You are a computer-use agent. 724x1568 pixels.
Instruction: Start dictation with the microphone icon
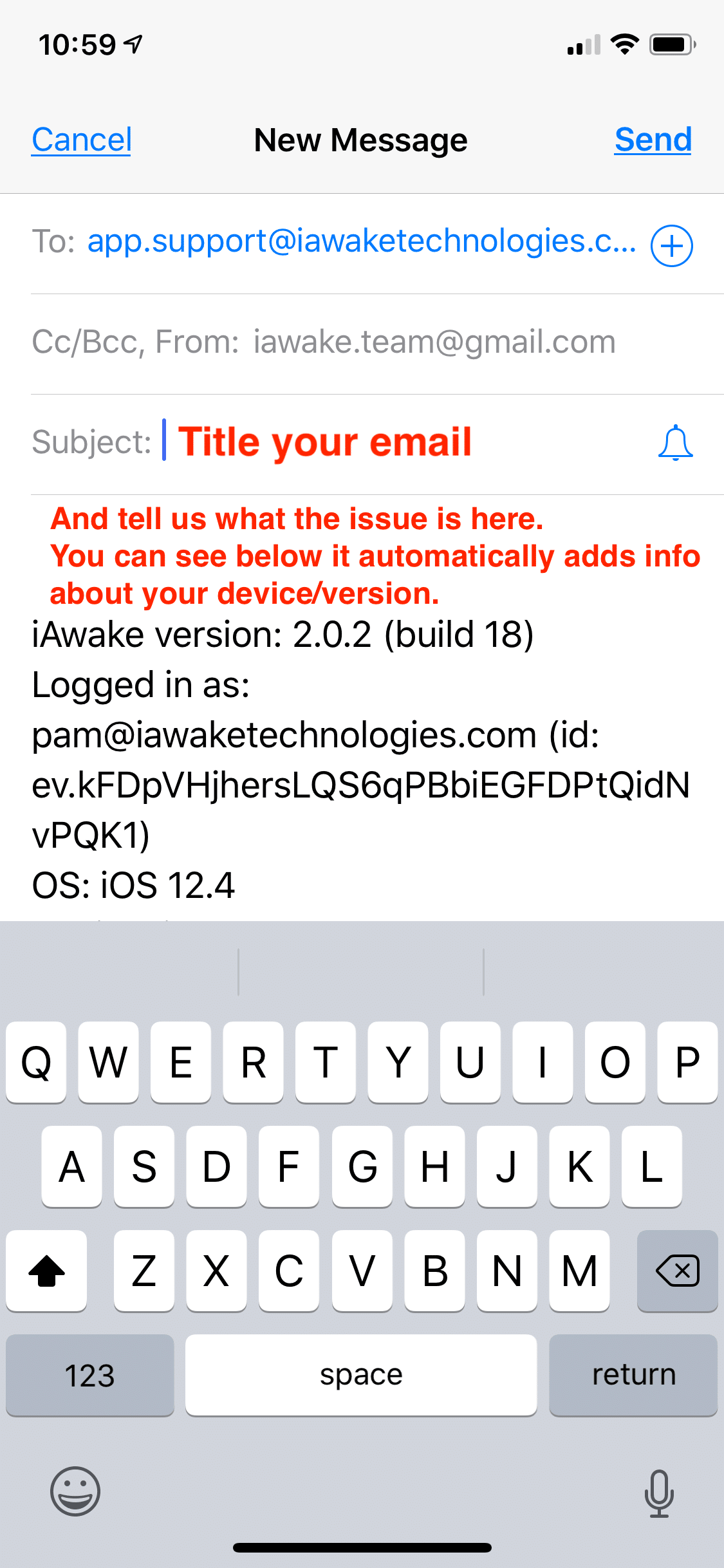tap(659, 1493)
